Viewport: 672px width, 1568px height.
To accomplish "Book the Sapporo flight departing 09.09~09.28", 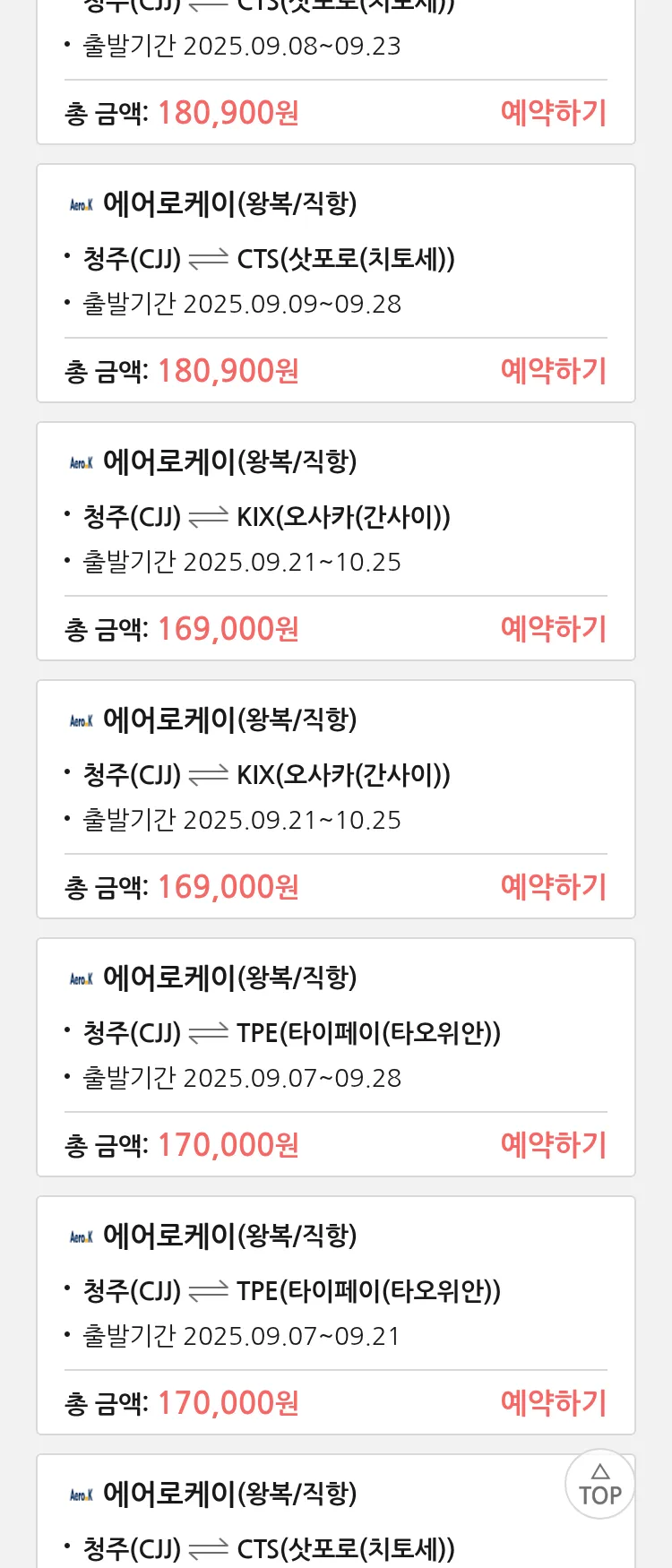I will coord(553,371).
